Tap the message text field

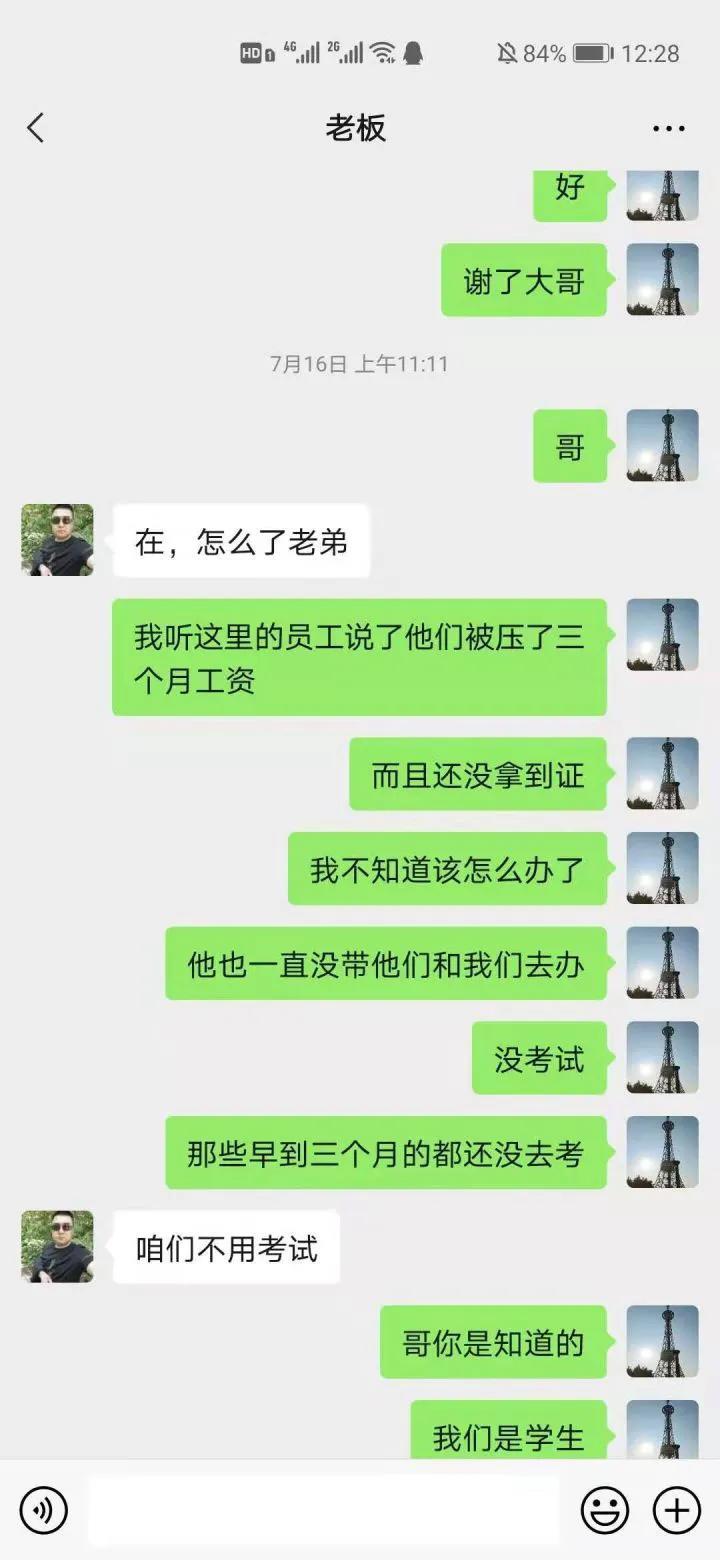click(x=323, y=1509)
